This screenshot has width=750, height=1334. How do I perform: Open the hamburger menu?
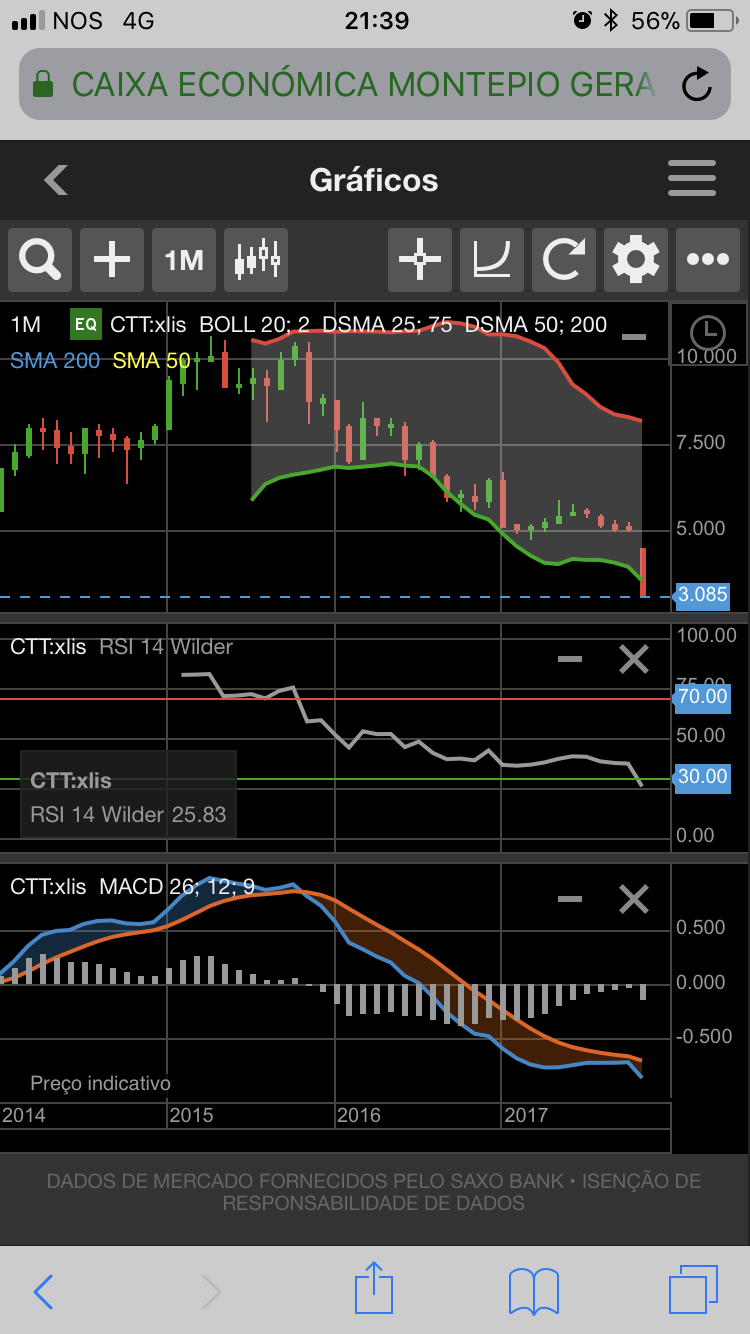tap(692, 179)
